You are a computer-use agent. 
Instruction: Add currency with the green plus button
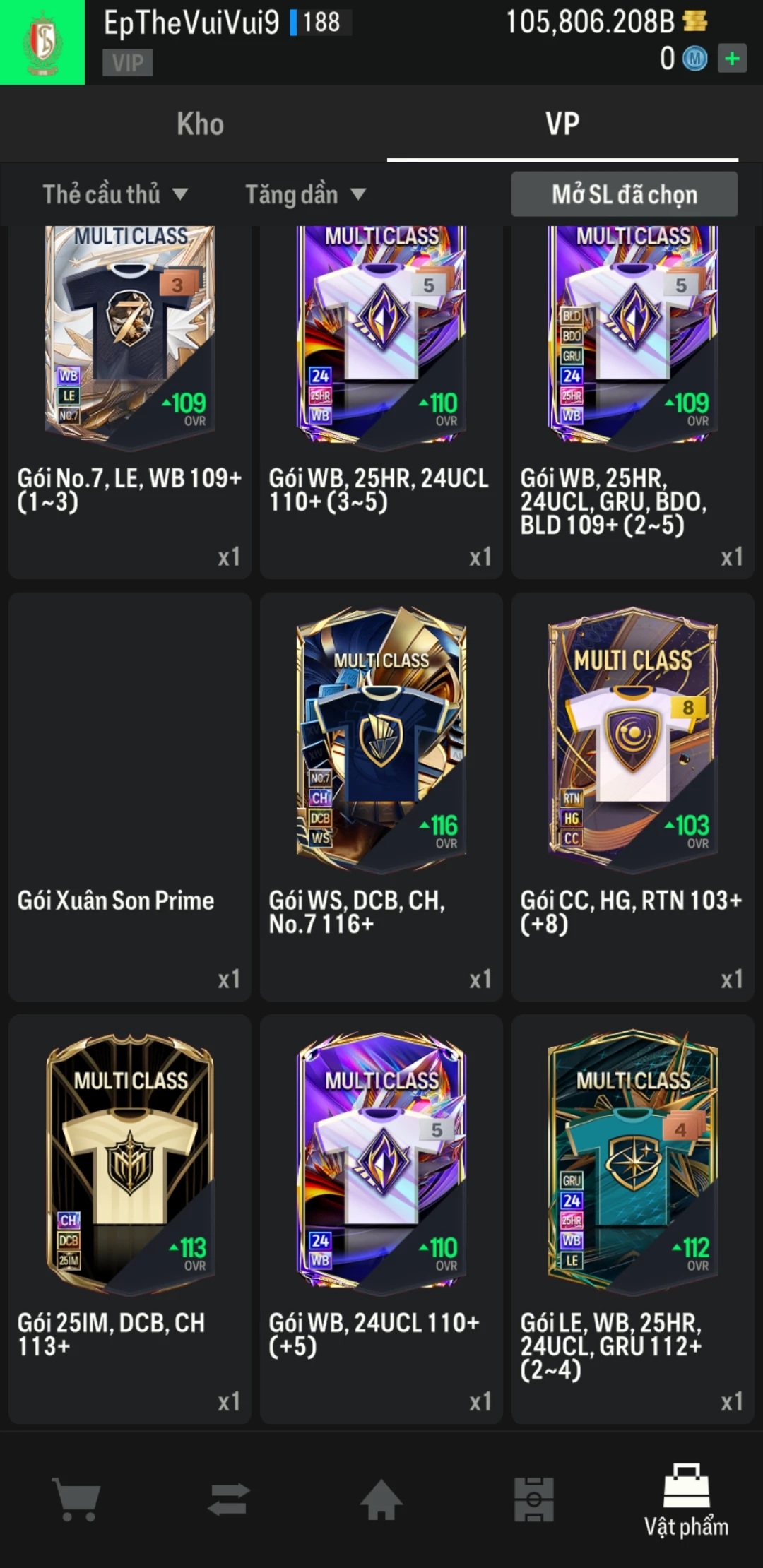point(732,59)
